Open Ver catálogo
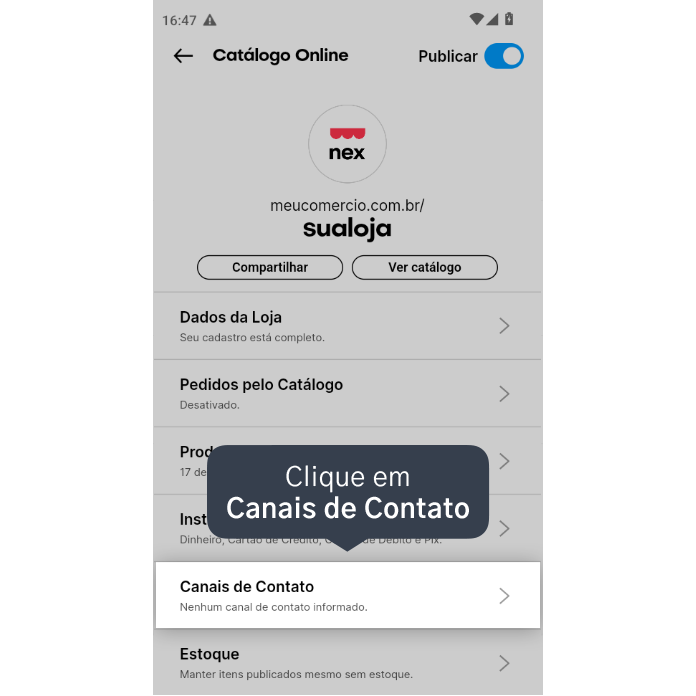This screenshot has height=696, width=696. point(425,267)
